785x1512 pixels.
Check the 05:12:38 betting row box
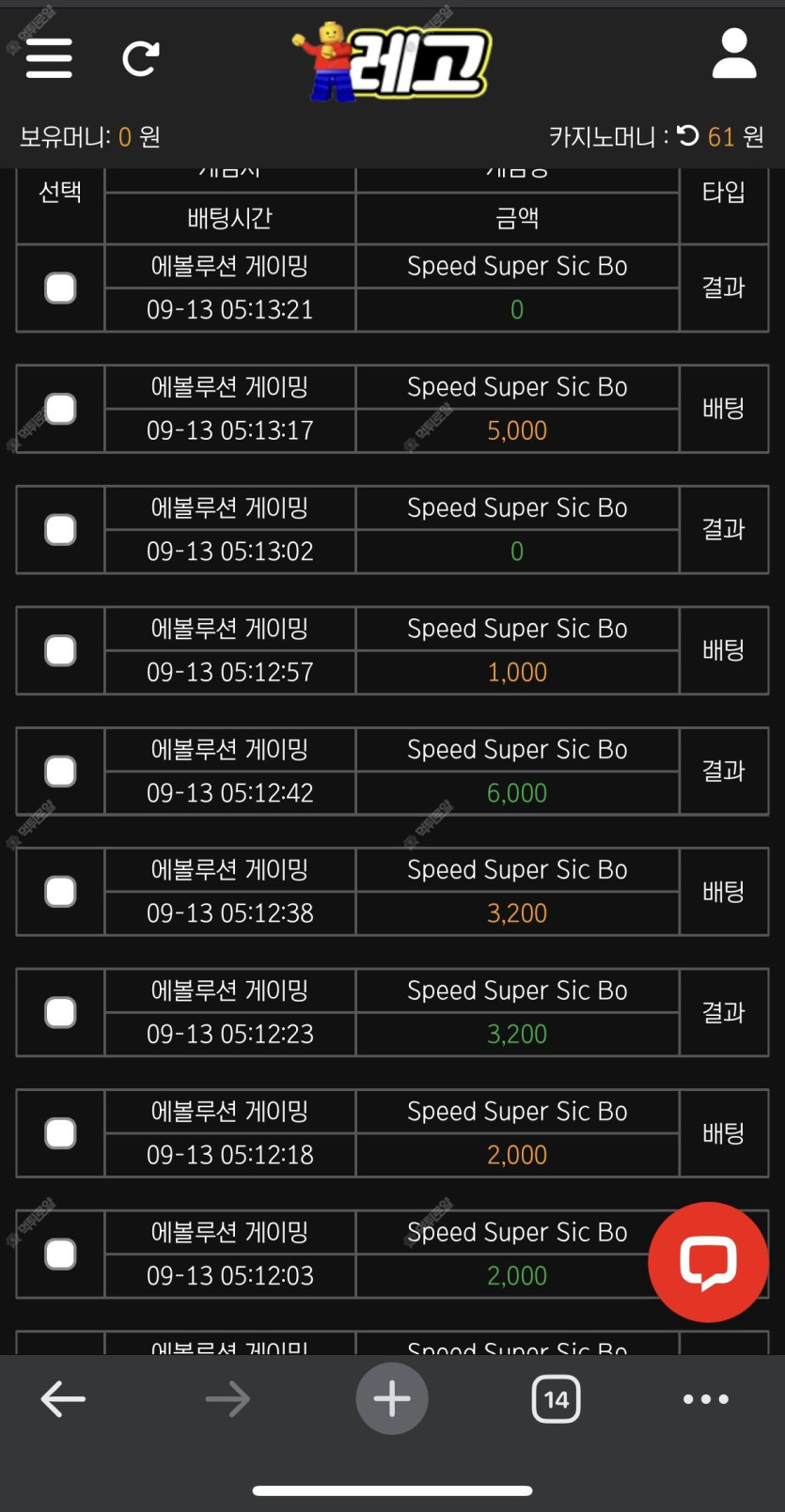coord(60,892)
